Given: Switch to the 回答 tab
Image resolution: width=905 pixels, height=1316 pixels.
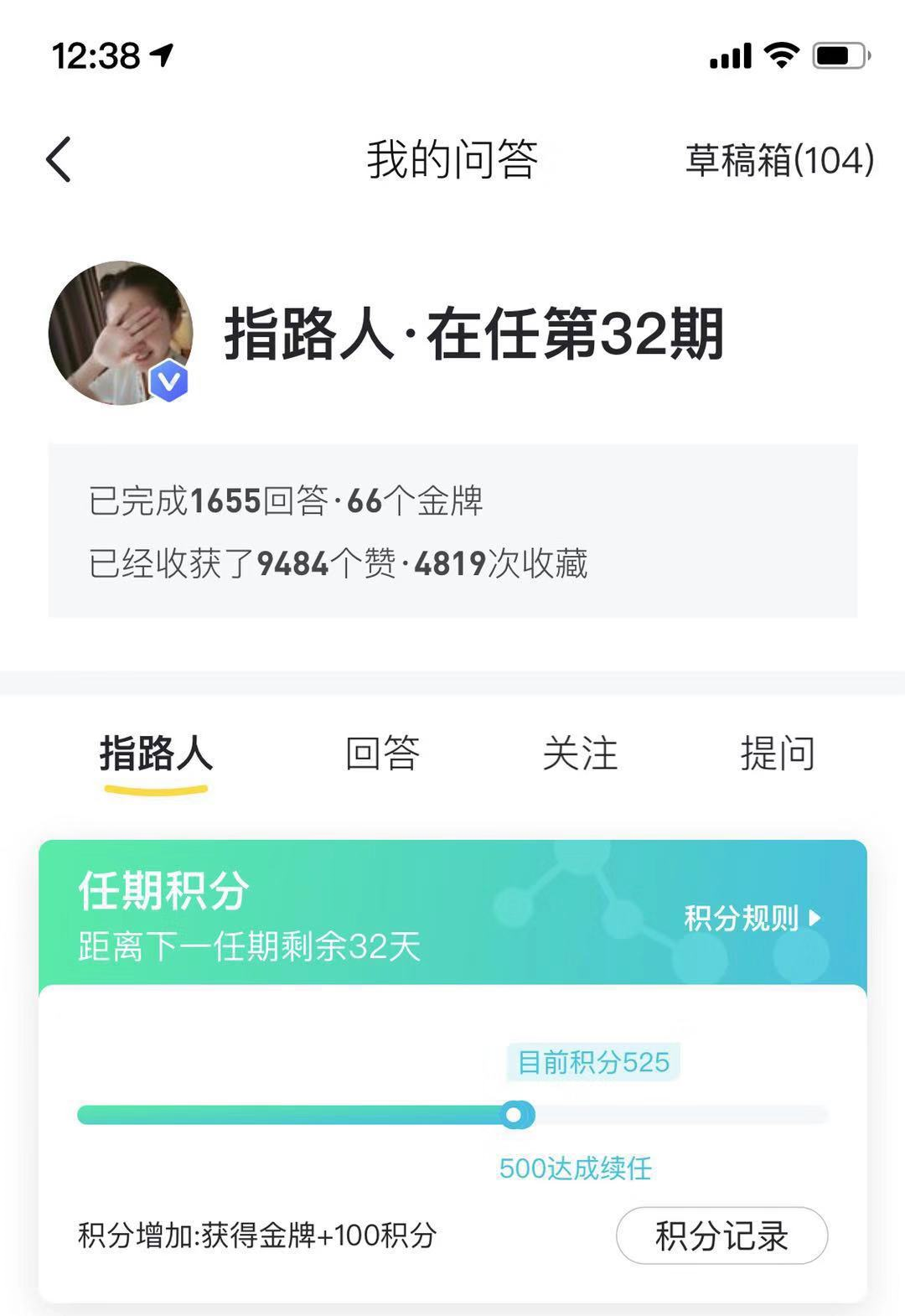Looking at the screenshot, I should click(382, 753).
